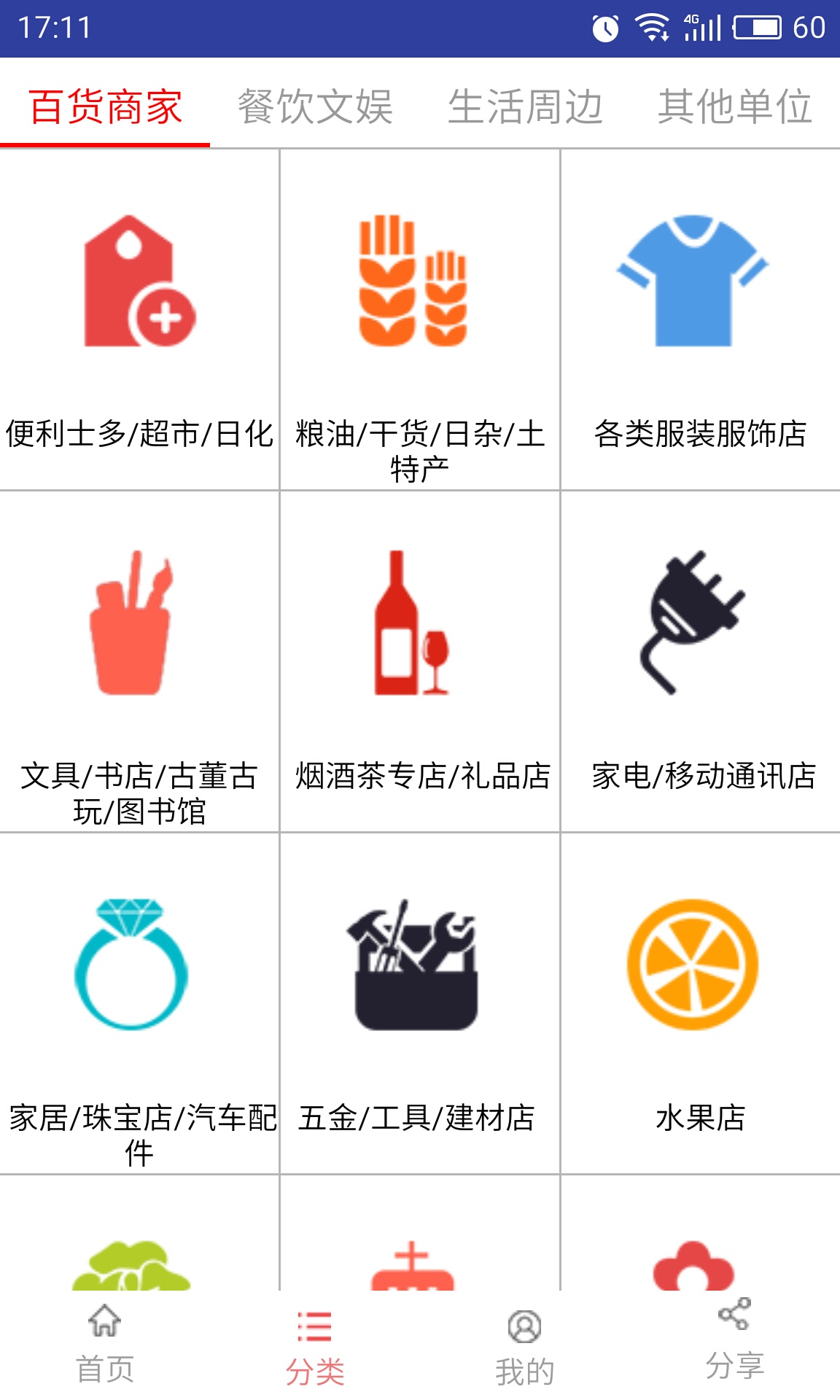This screenshot has width=840, height=1400.
Task: Open the 各类服装服饰店 category
Action: click(701, 319)
